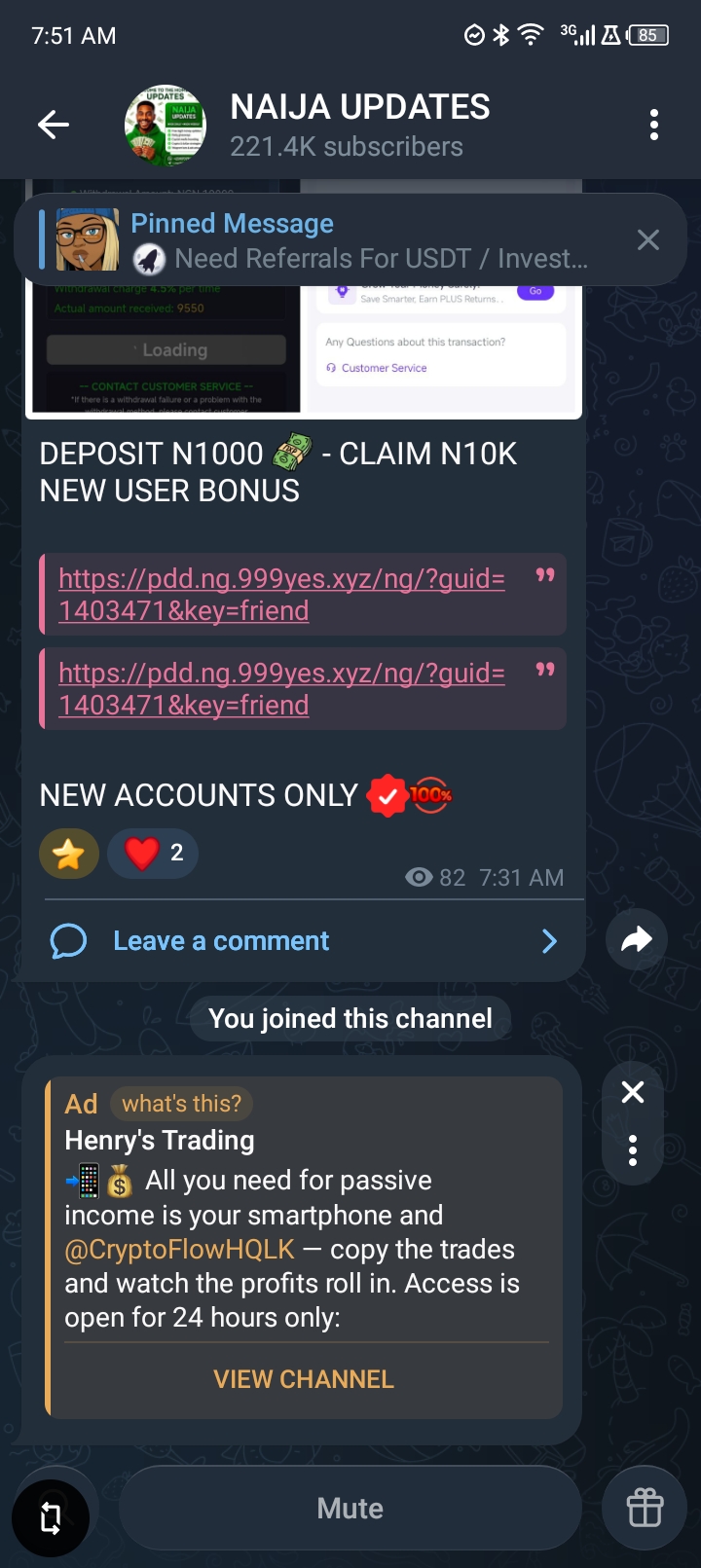Open the first pdd.ng.999yes.xyz link
701x1568 pixels.
click(x=281, y=594)
